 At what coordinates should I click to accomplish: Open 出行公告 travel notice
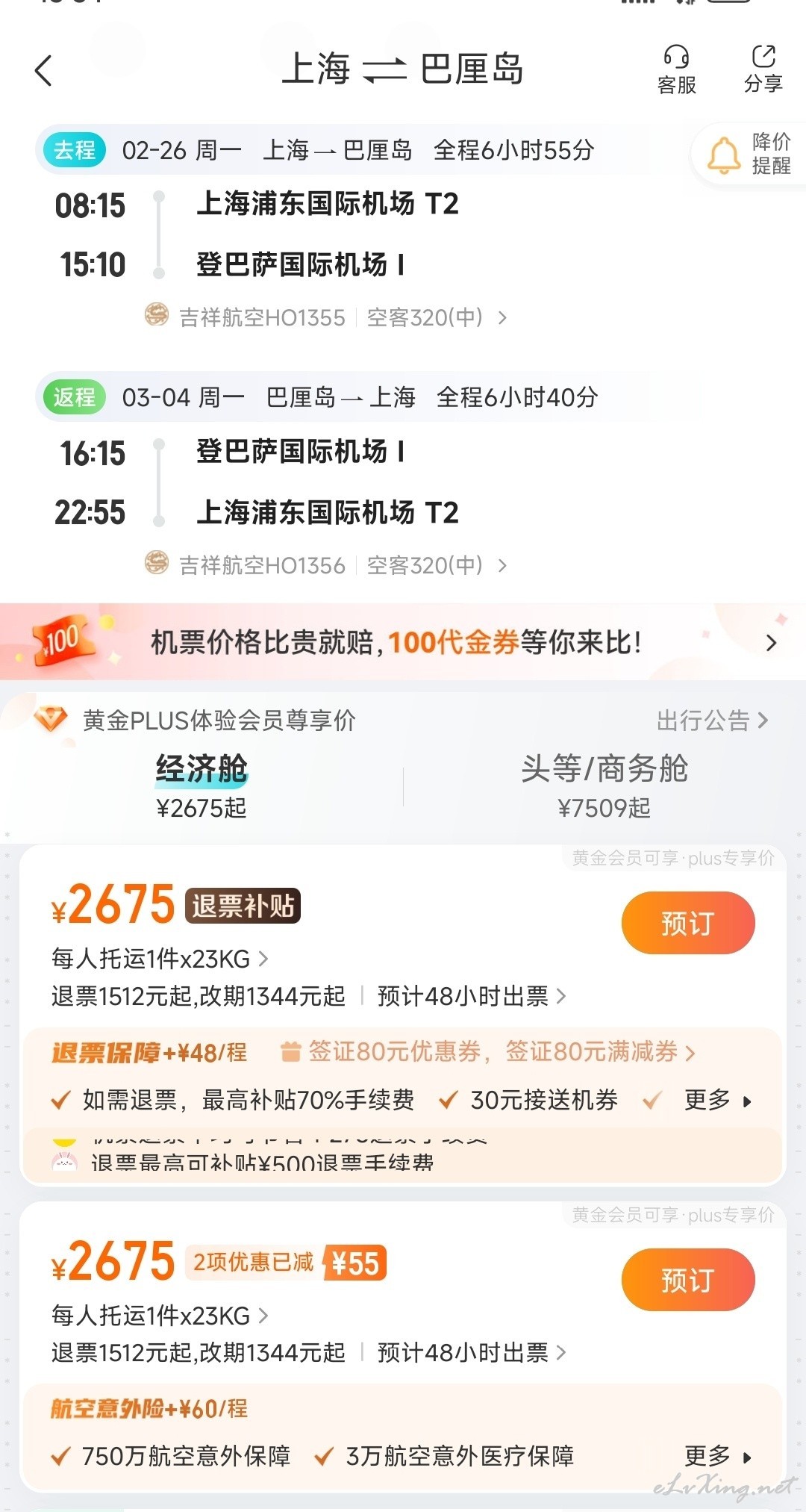pos(712,721)
